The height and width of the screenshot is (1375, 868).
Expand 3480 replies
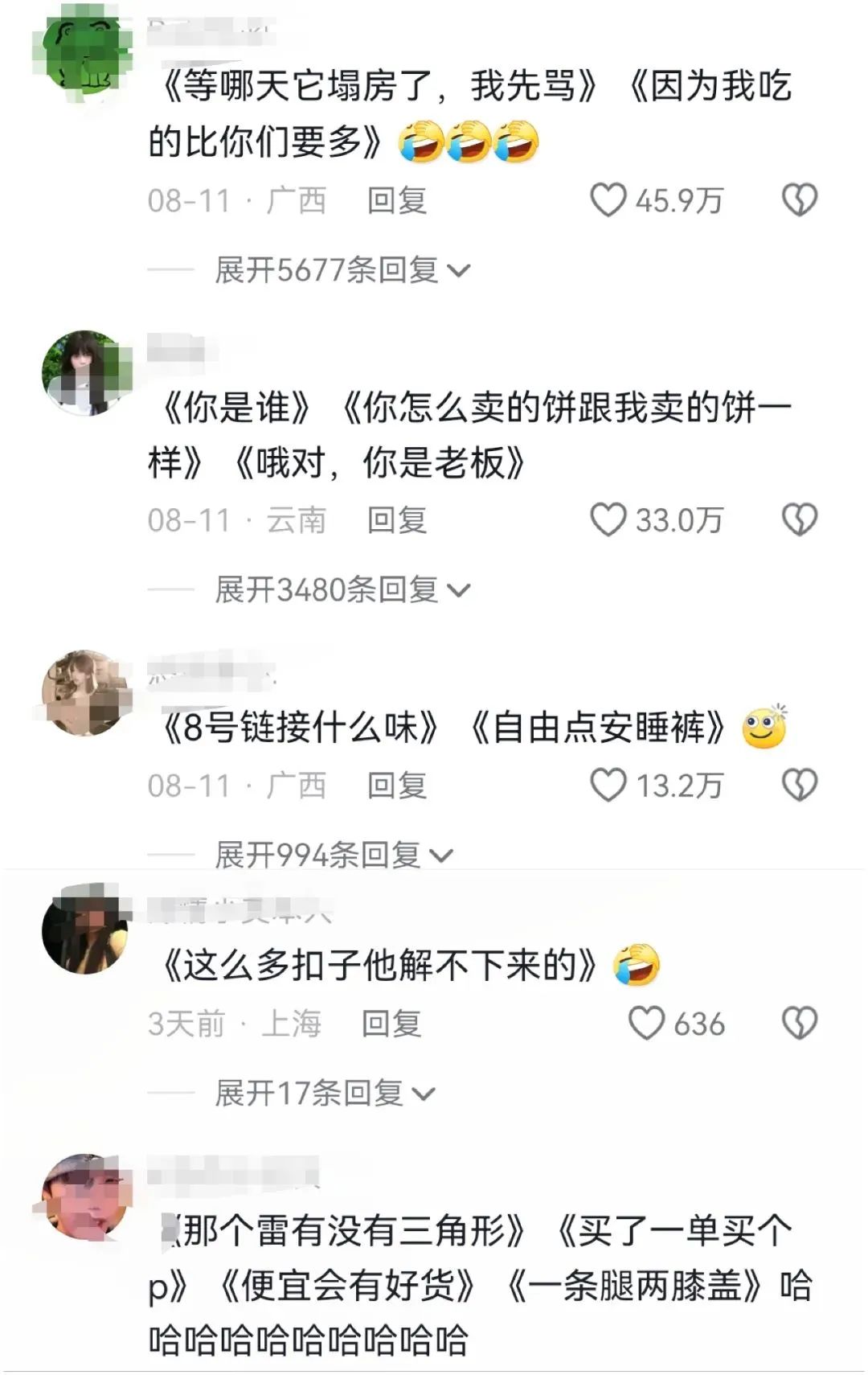[342, 590]
